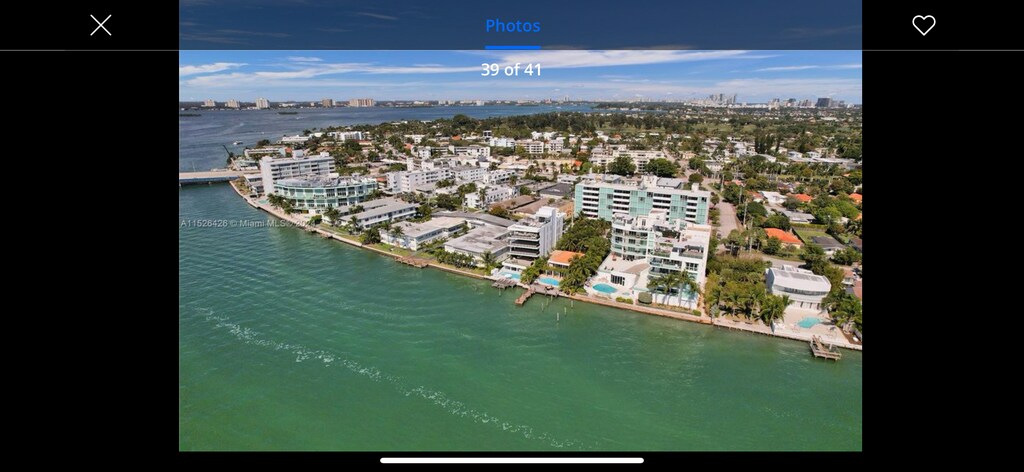Screen dimensions: 1024x472
Task: Select the Photos tab
Action: tap(512, 26)
